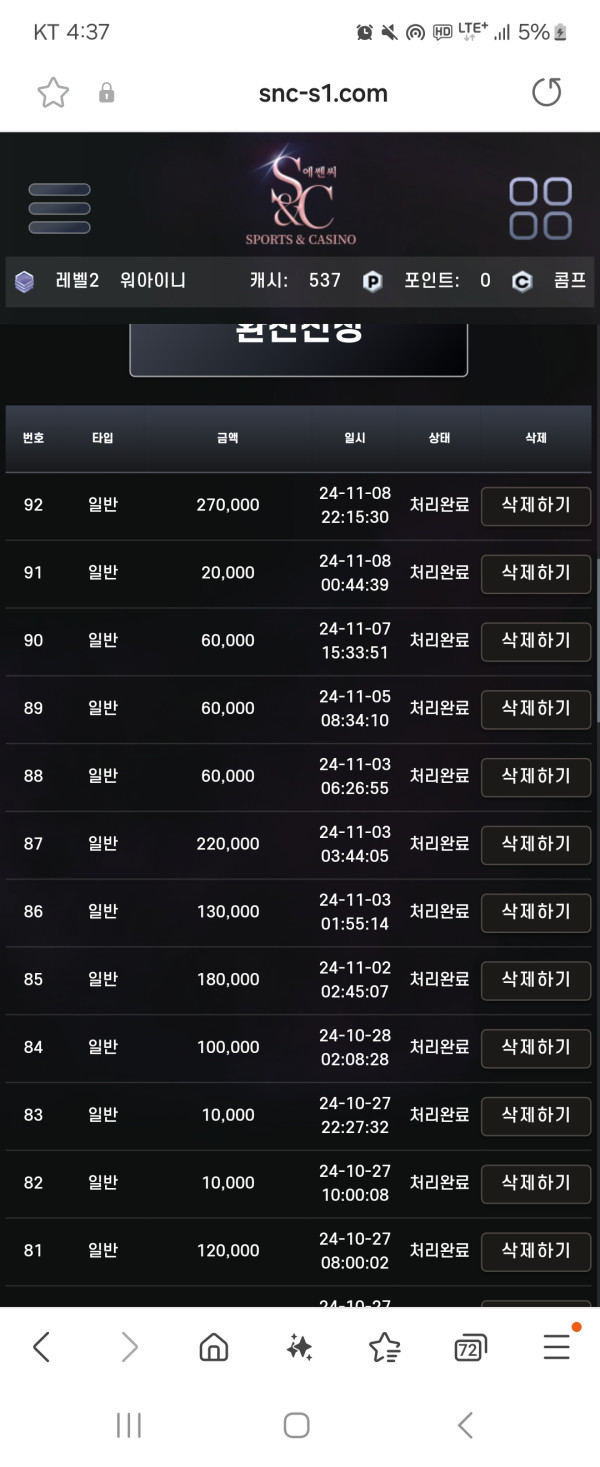Open the four-square grid menu
Viewport: 600px width, 1467px height.
[540, 208]
